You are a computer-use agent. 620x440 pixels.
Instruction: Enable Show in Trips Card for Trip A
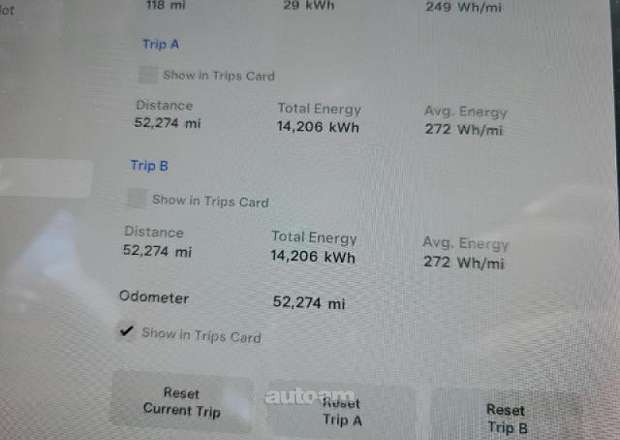(x=148, y=75)
